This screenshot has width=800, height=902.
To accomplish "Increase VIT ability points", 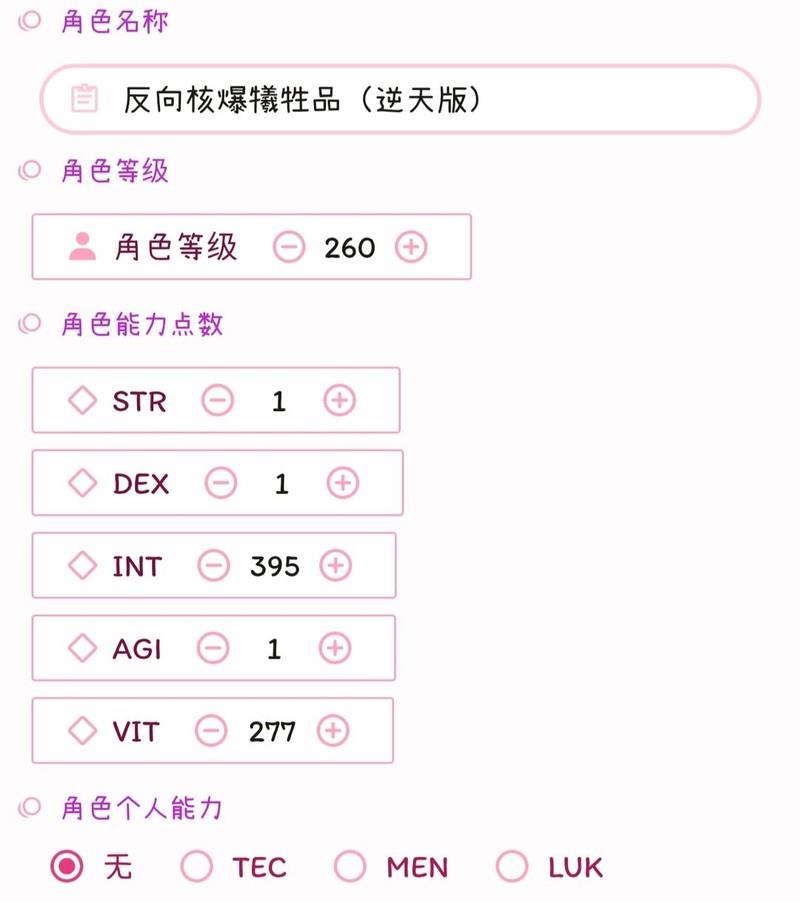I will (333, 731).
